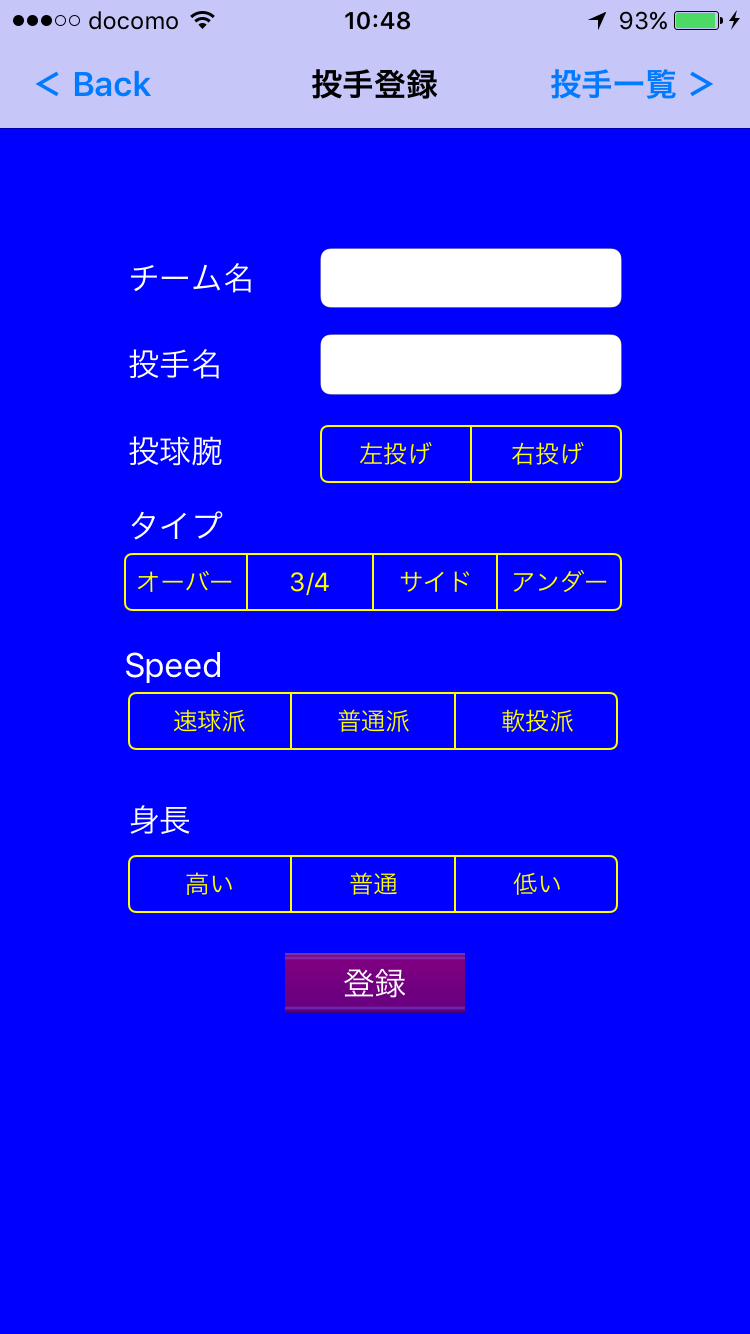Select 普通 for height

(x=373, y=884)
